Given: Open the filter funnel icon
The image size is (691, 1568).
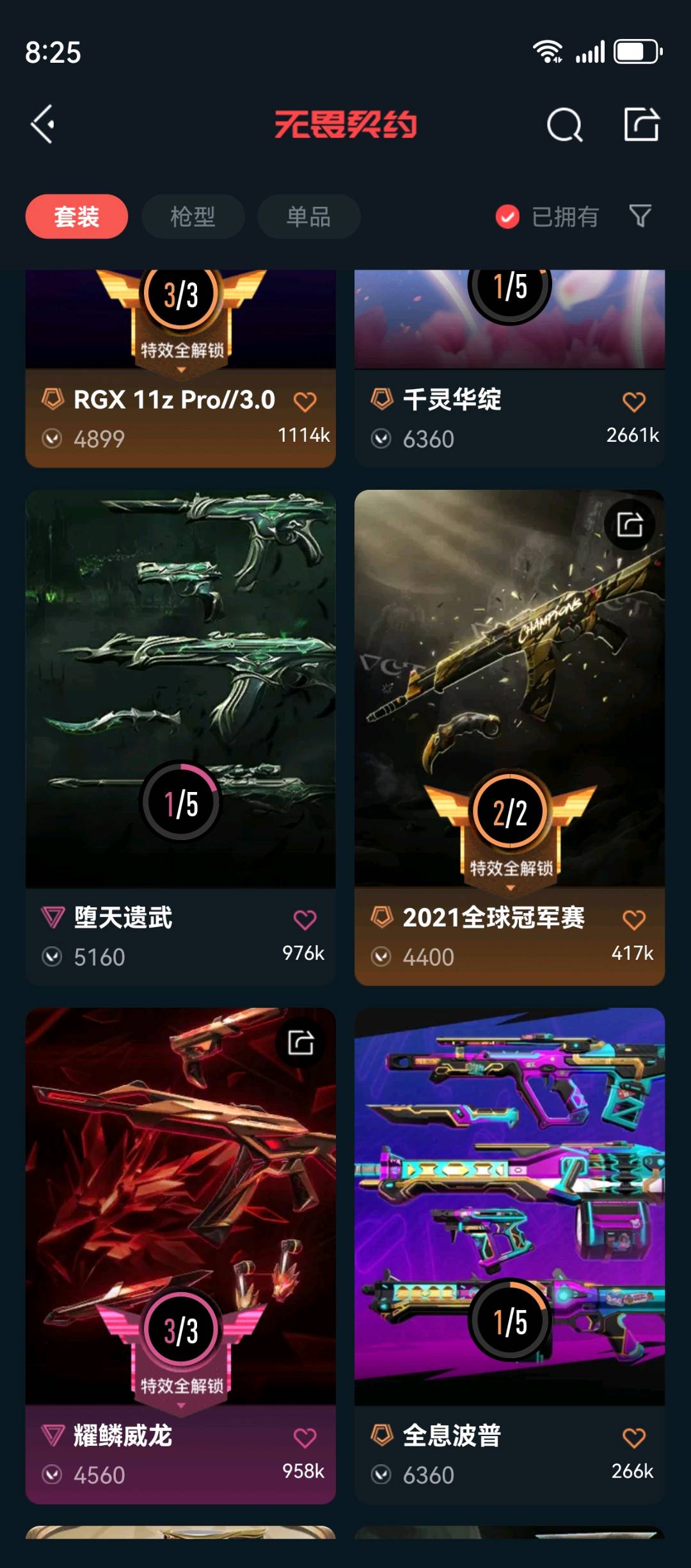Looking at the screenshot, I should click(640, 216).
